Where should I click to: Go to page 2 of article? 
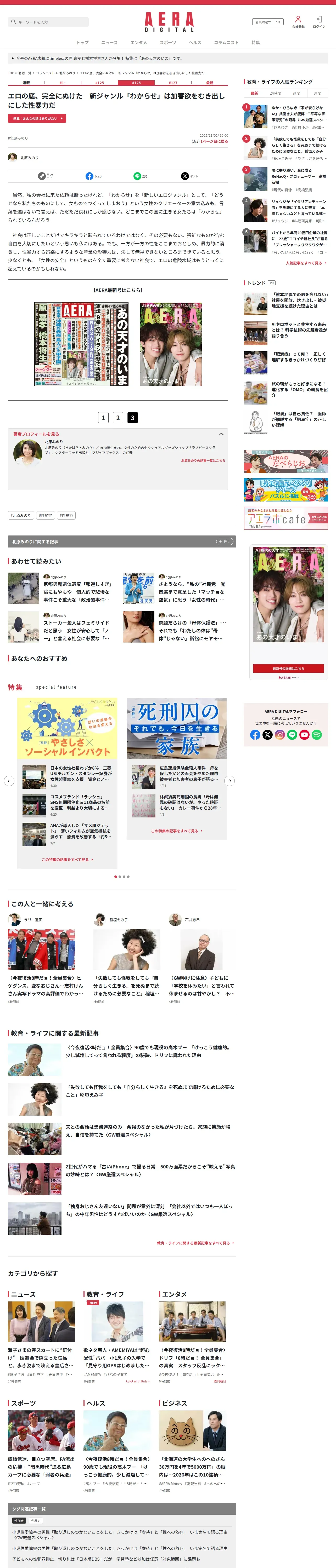(x=118, y=418)
